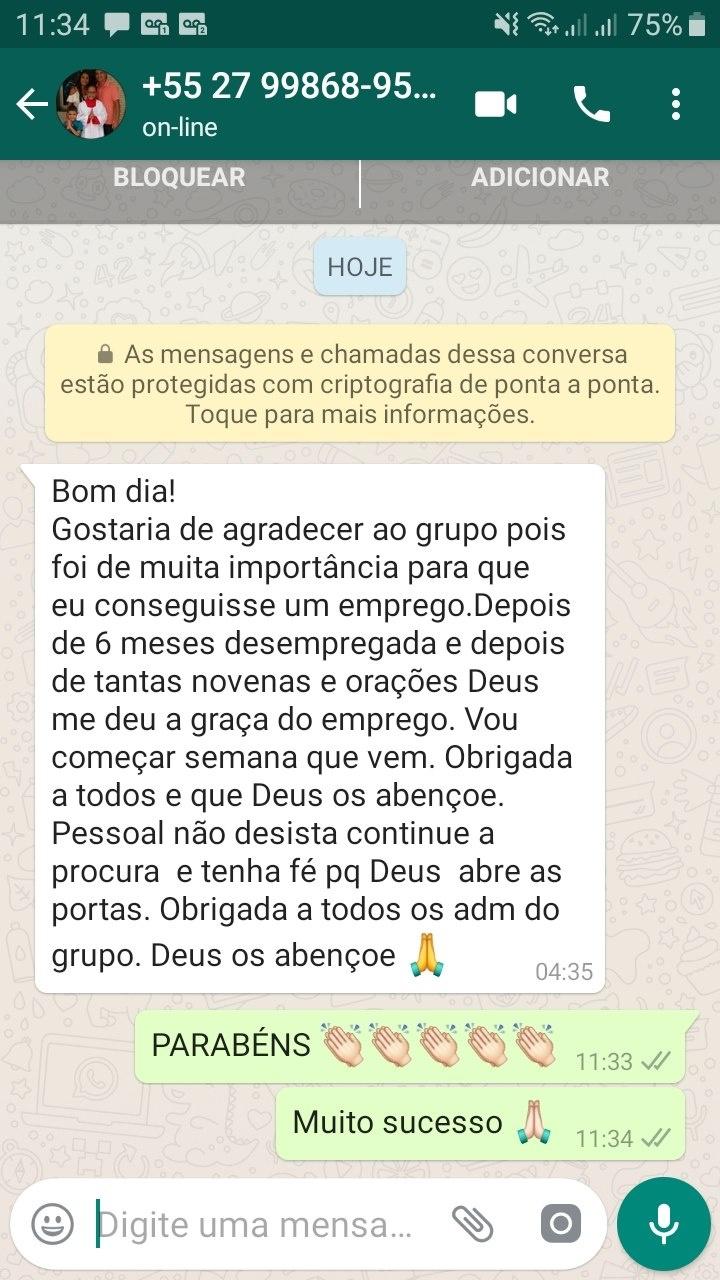Open contact info from the phone number title
720x1280 pixels.
290,88
